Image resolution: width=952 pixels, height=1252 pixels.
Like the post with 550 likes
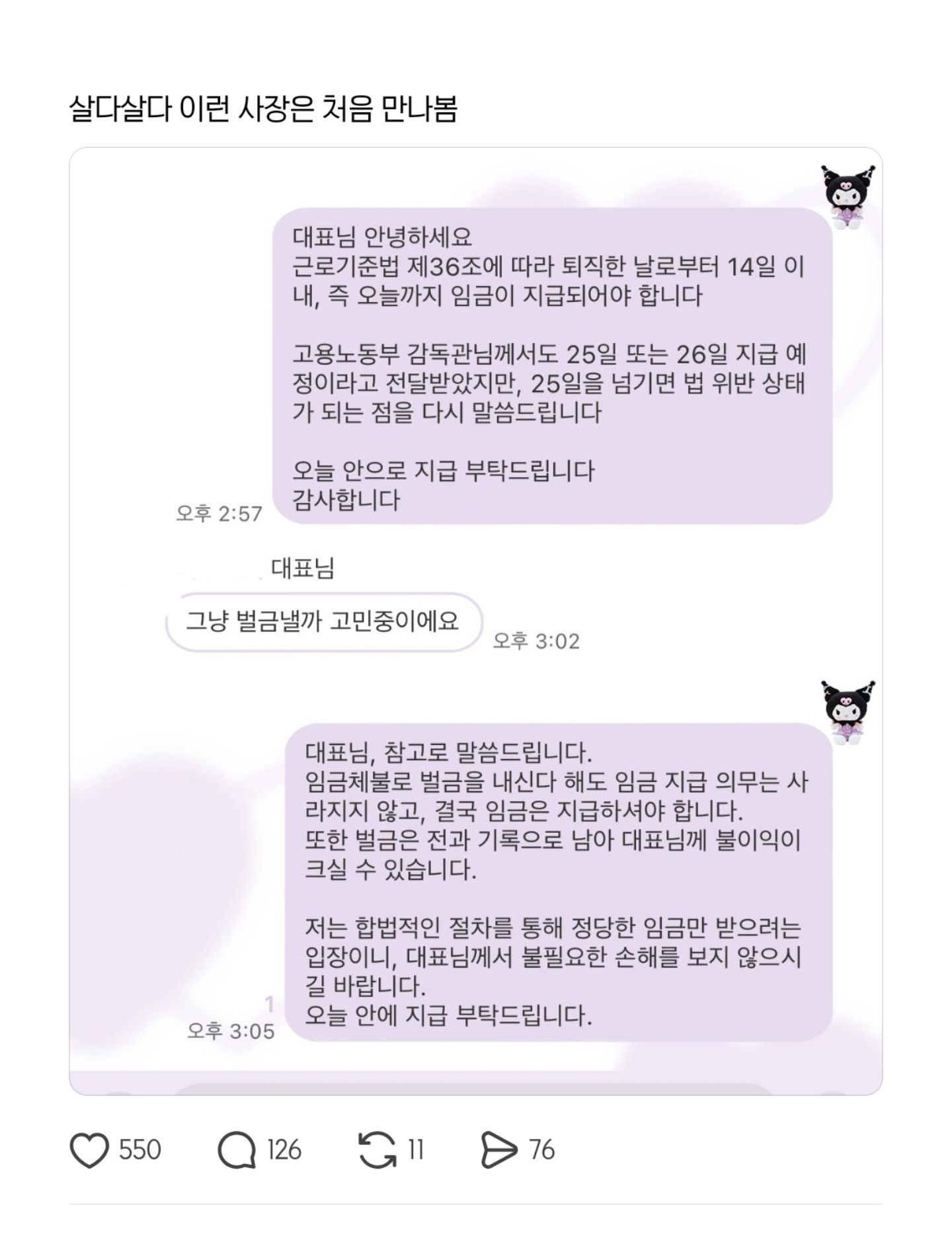tap(89, 1150)
